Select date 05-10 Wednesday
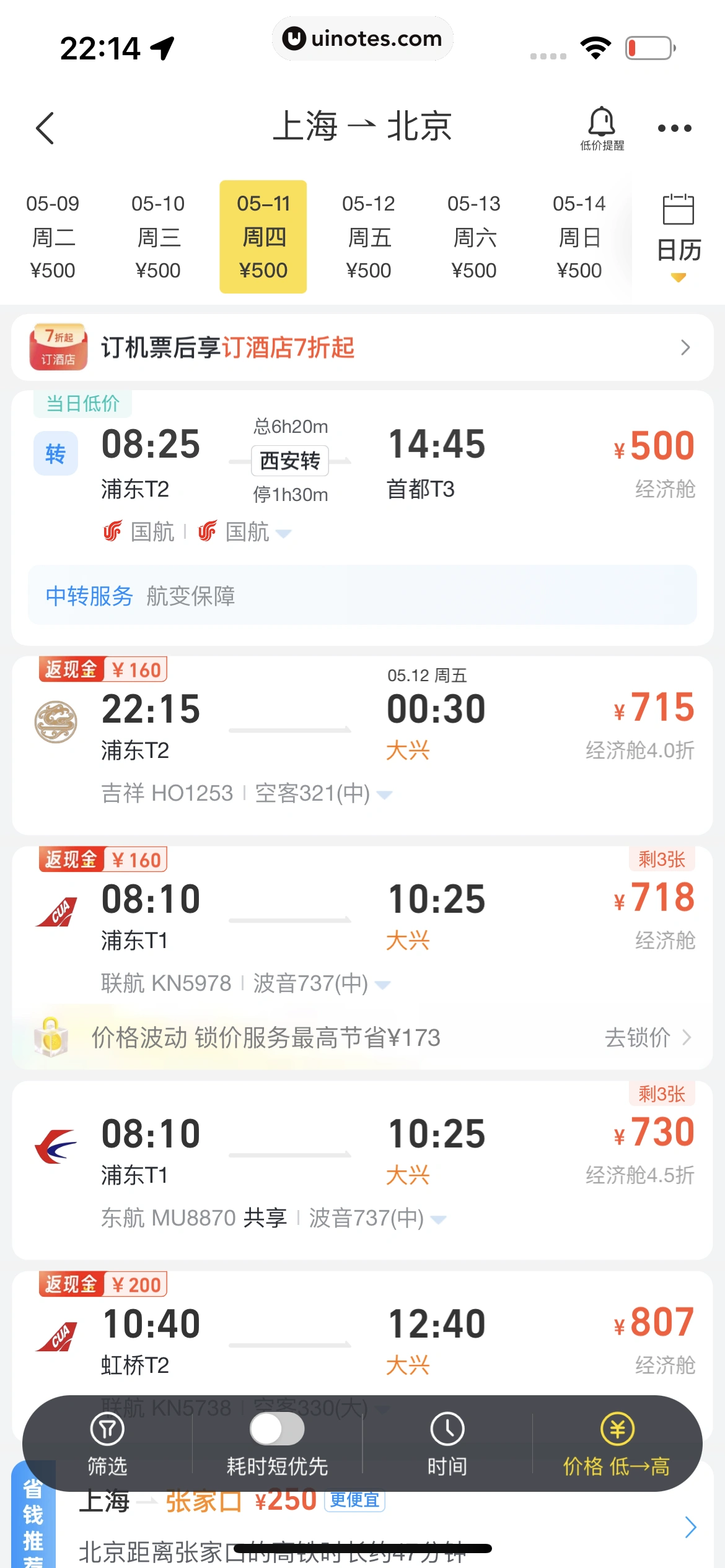The image size is (725, 1568). coord(158,237)
